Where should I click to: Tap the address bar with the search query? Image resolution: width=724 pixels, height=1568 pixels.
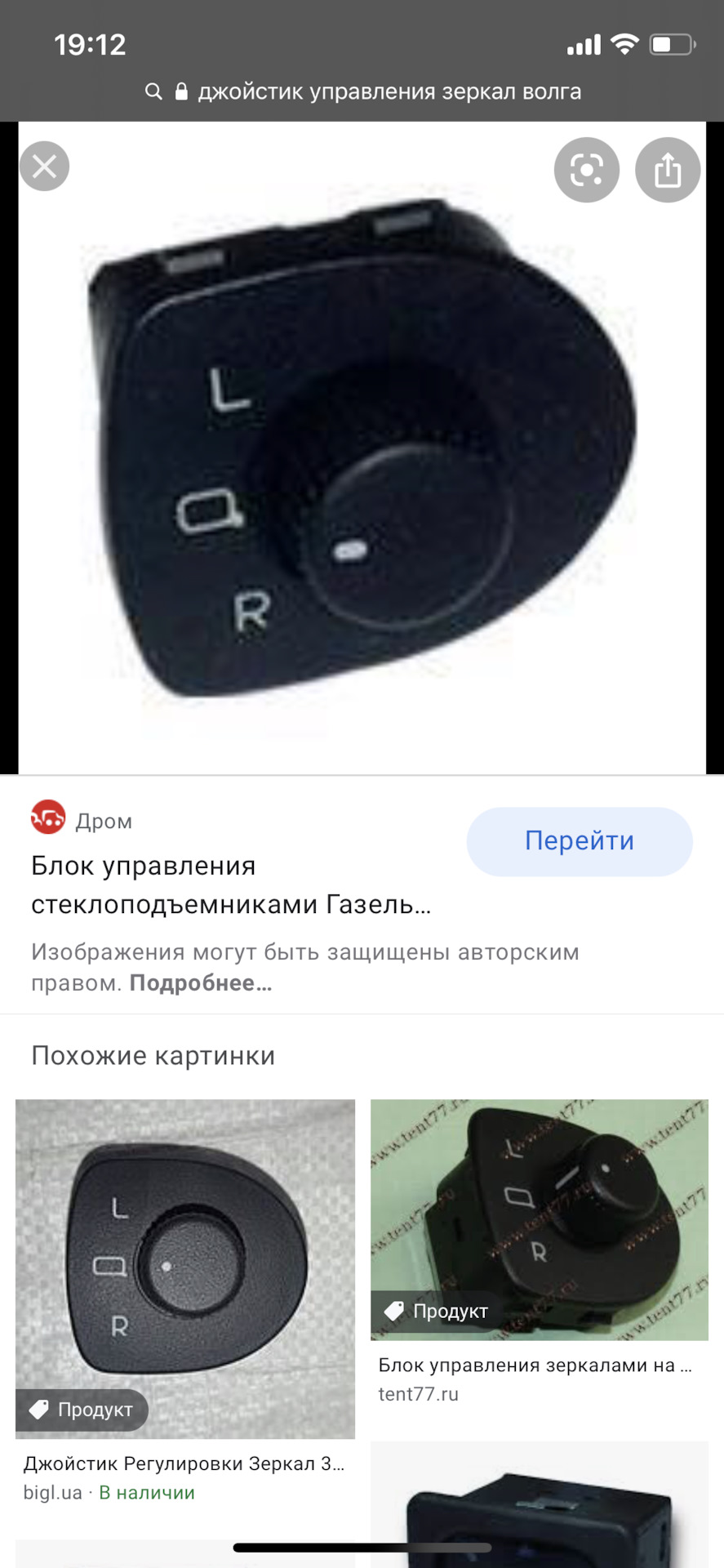(x=363, y=91)
